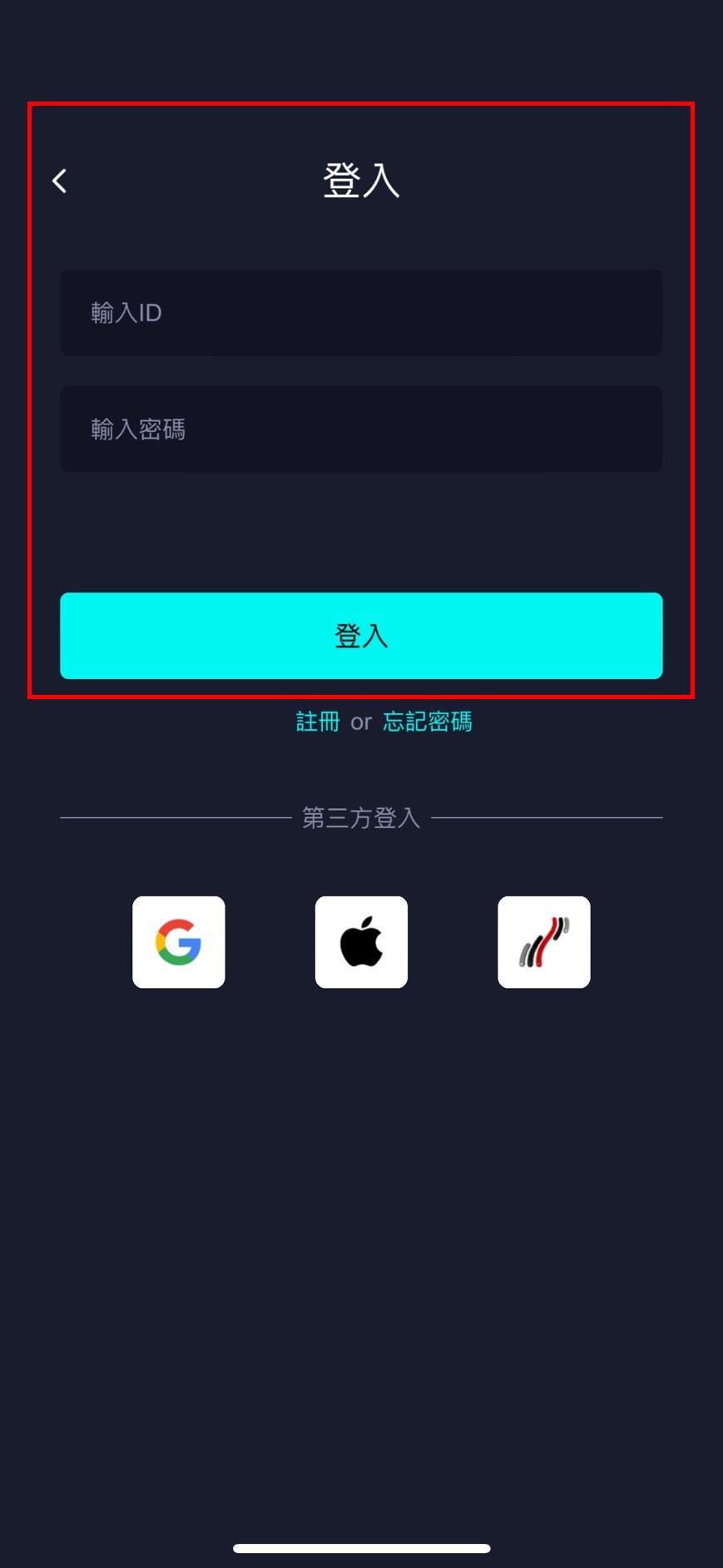Viewport: 723px width, 1568px height.
Task: Sign in with Apple
Action: pos(361,942)
